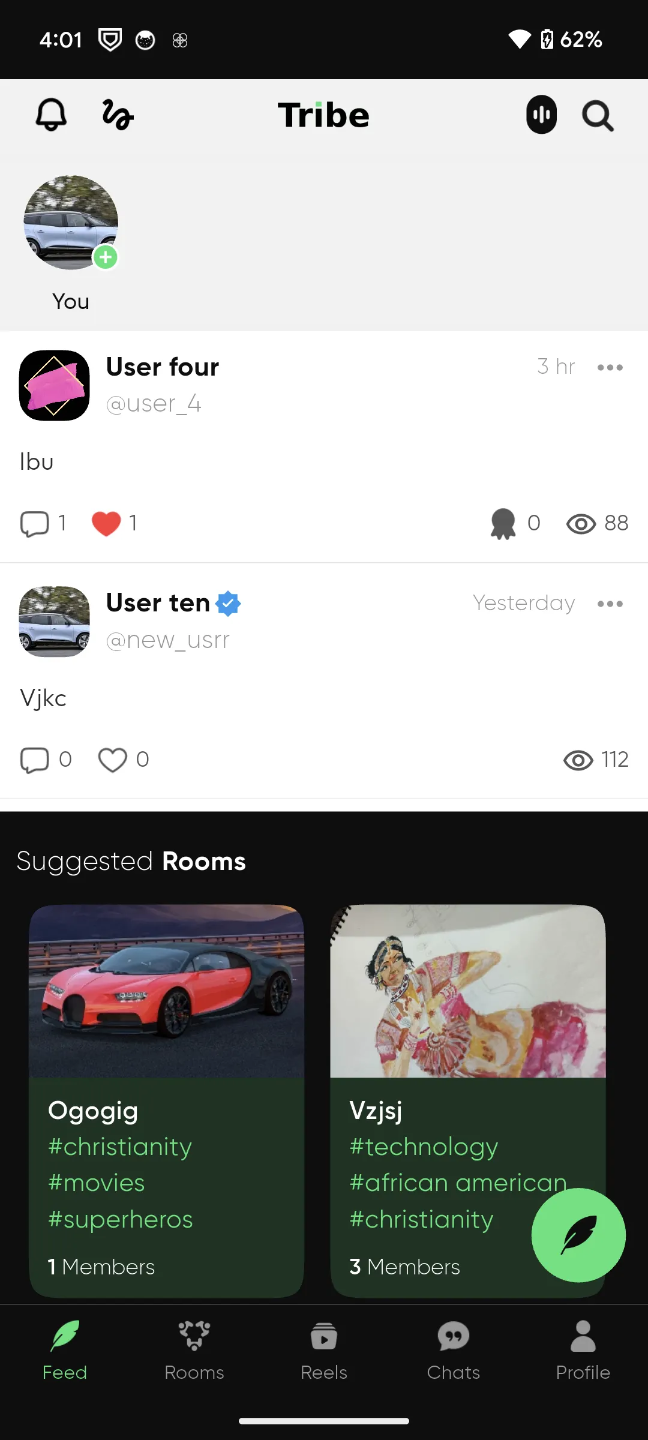Open the audio waveform icon

(x=541, y=116)
